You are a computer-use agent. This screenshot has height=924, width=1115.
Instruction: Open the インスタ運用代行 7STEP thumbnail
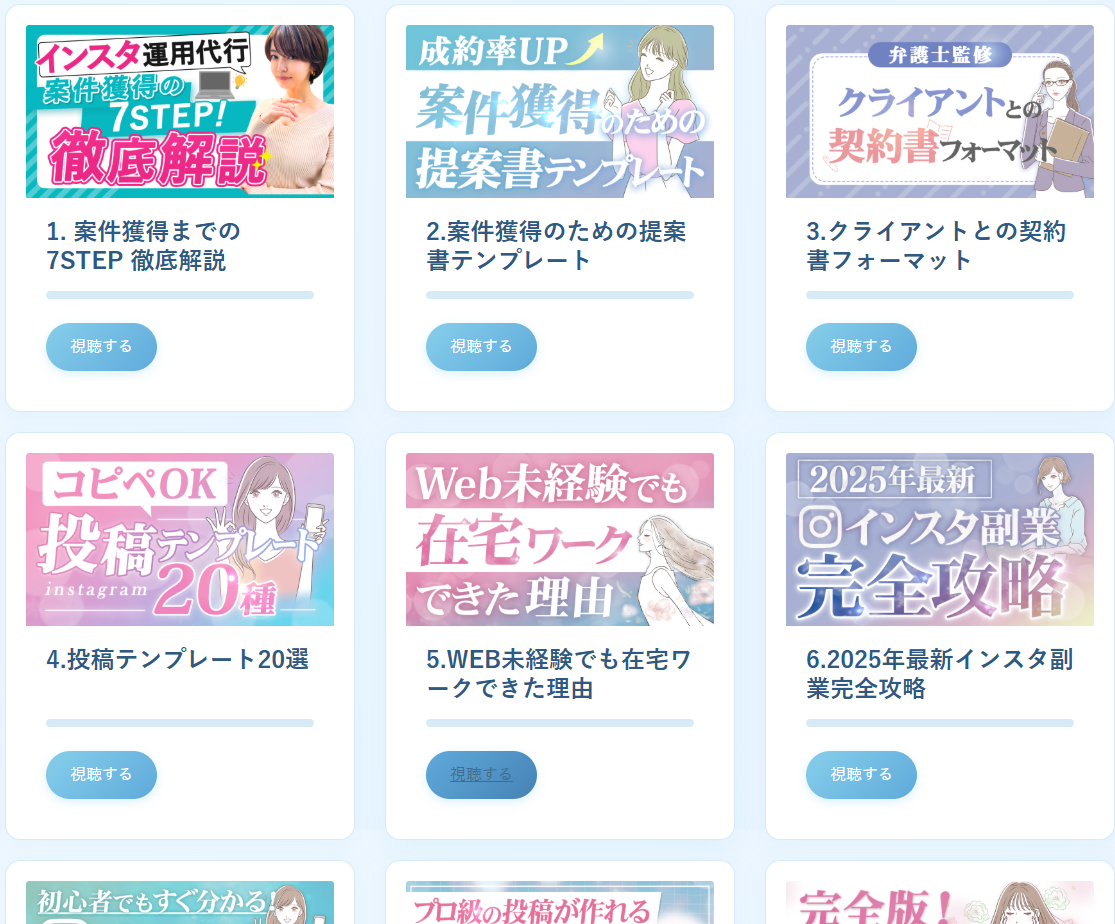tap(180, 112)
